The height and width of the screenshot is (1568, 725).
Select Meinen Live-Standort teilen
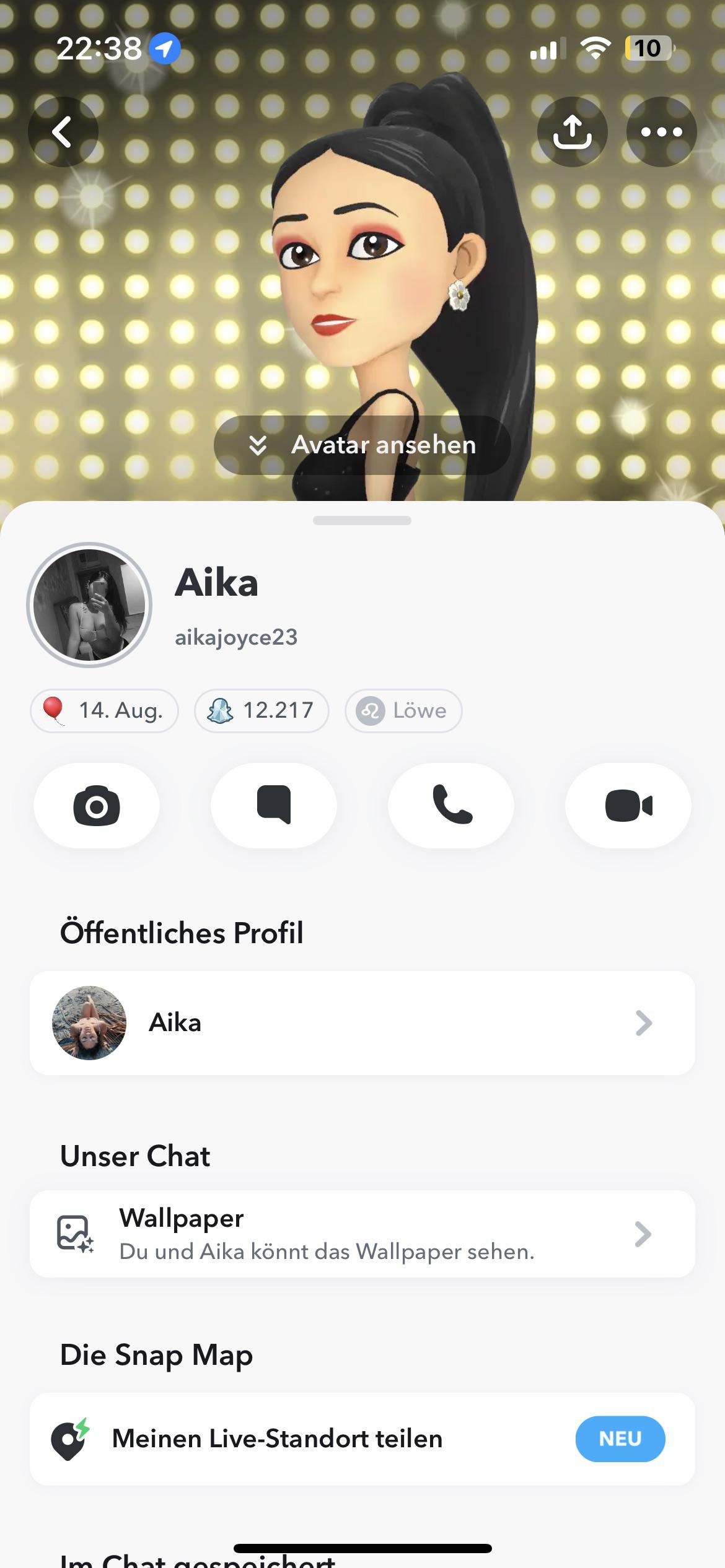362,1439
